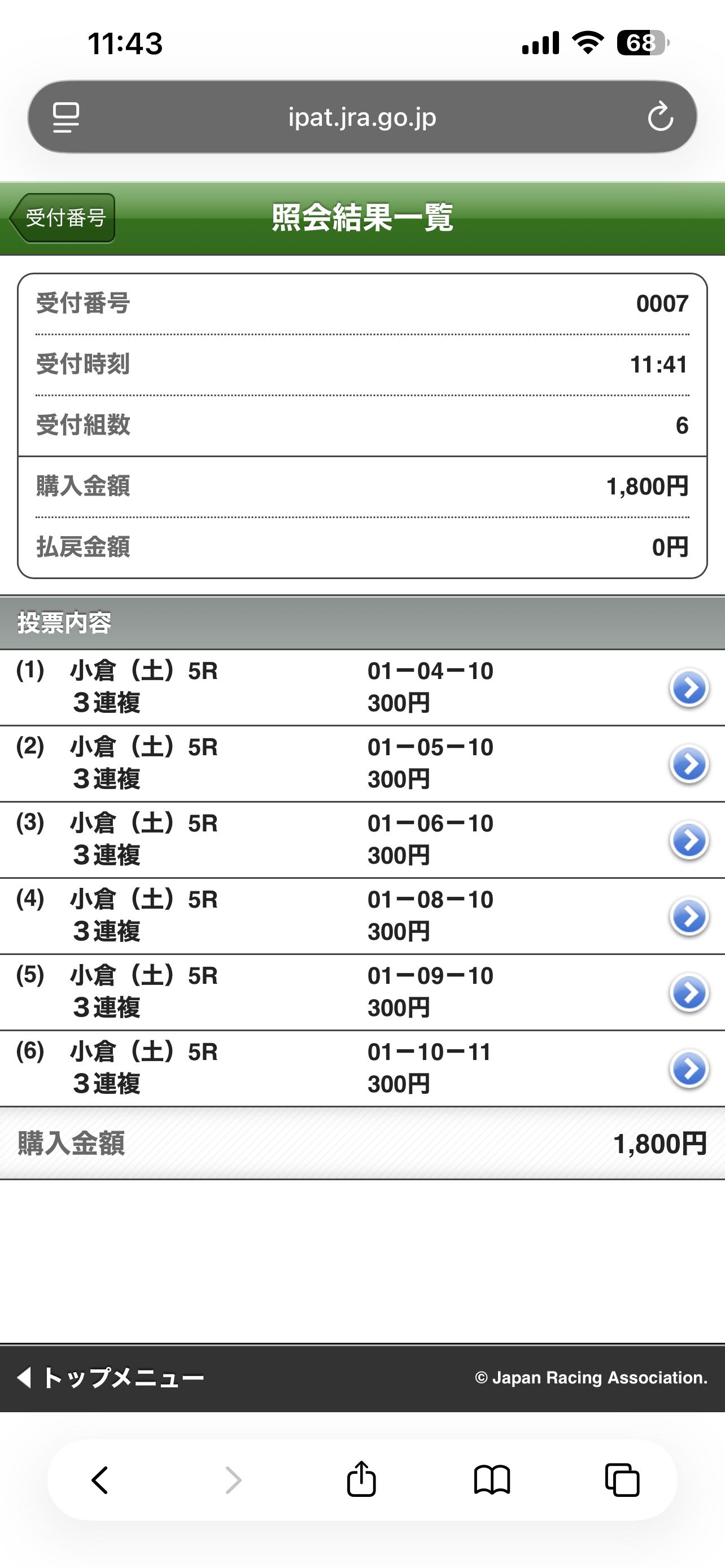Show open Safari tabs
The width and height of the screenshot is (725, 1568).
point(622,1480)
